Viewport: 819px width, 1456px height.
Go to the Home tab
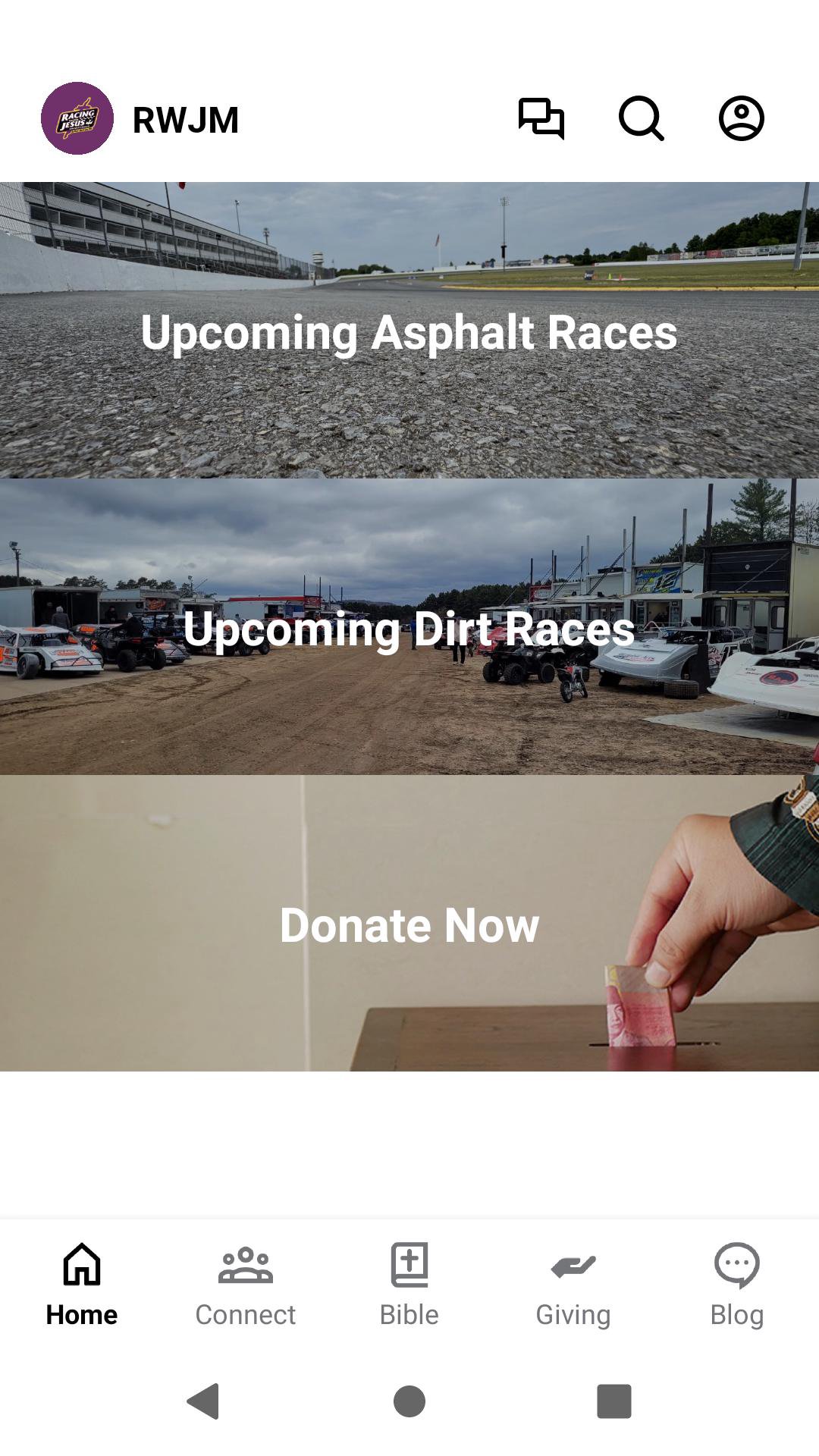tap(82, 1283)
